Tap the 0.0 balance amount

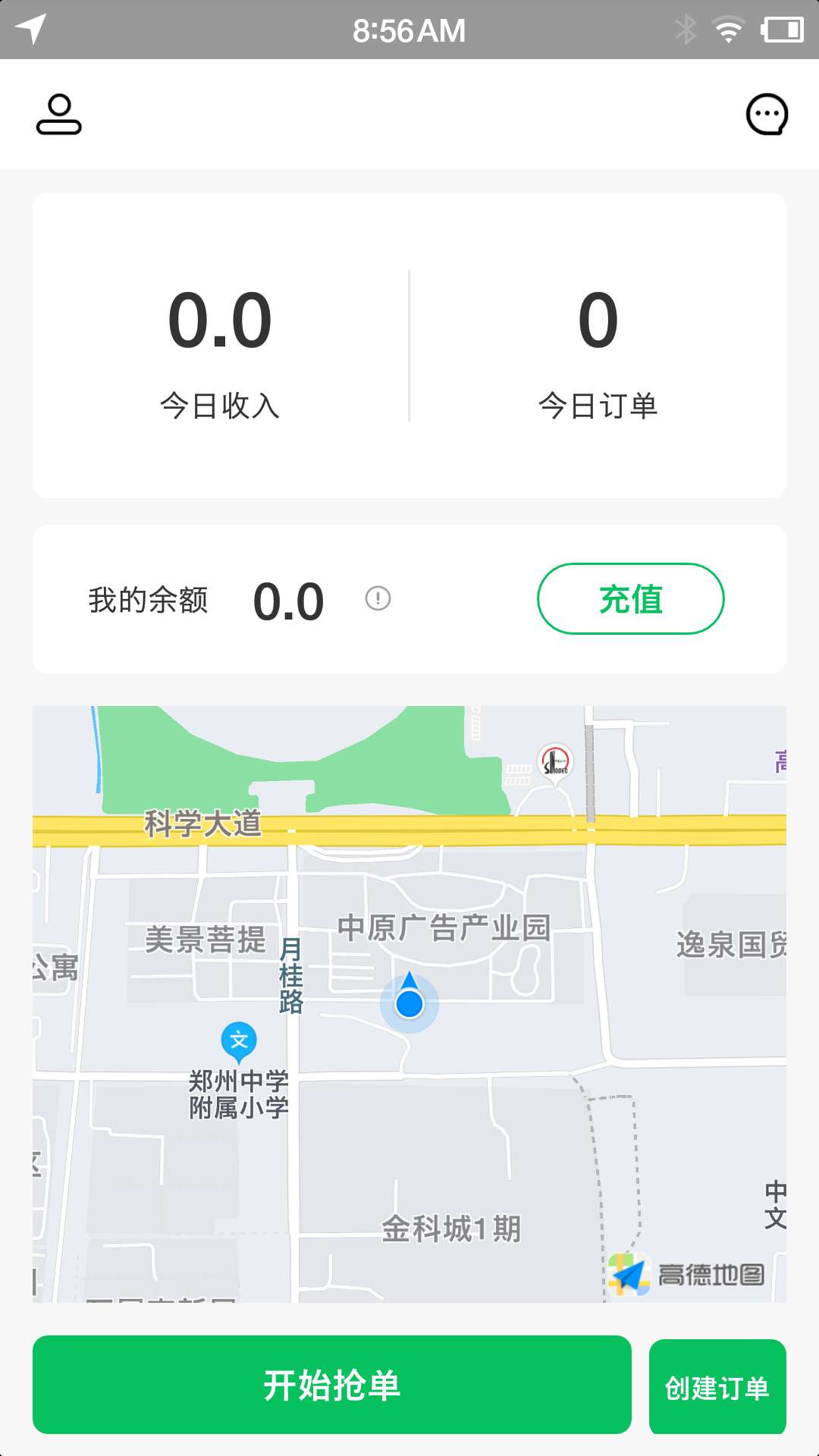click(287, 599)
